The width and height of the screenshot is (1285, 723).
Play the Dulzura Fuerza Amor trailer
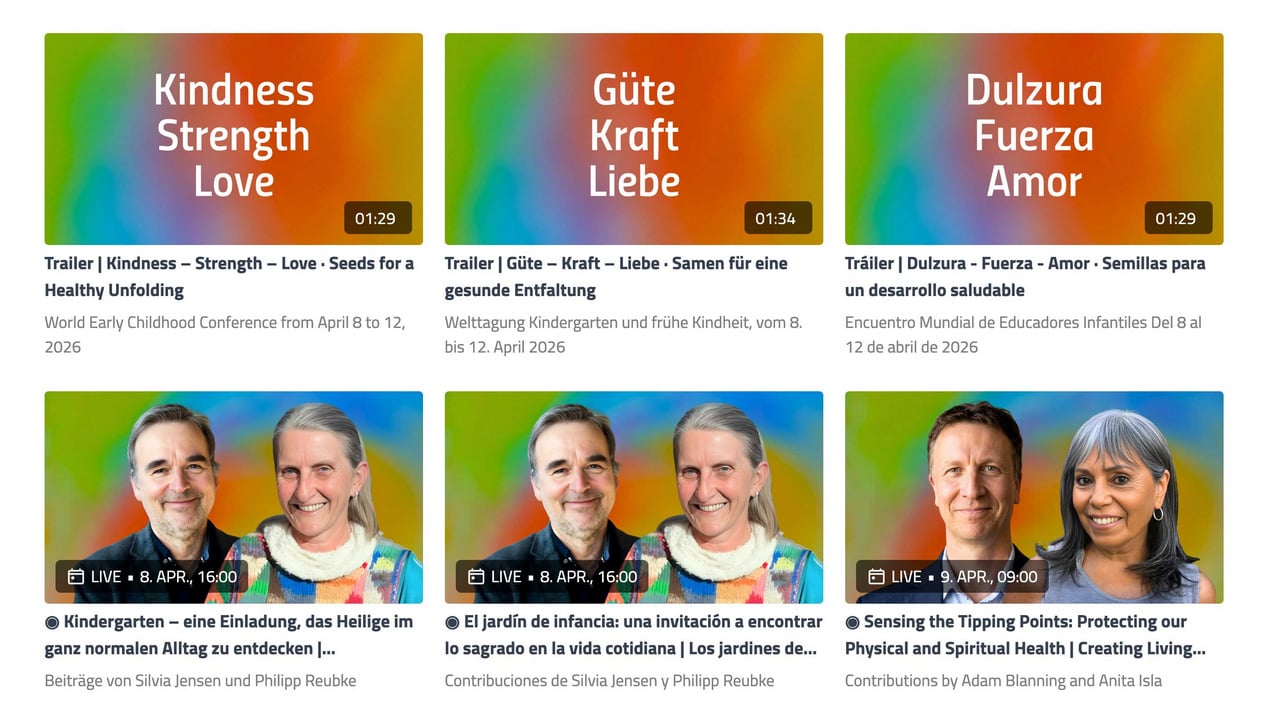pos(1033,139)
